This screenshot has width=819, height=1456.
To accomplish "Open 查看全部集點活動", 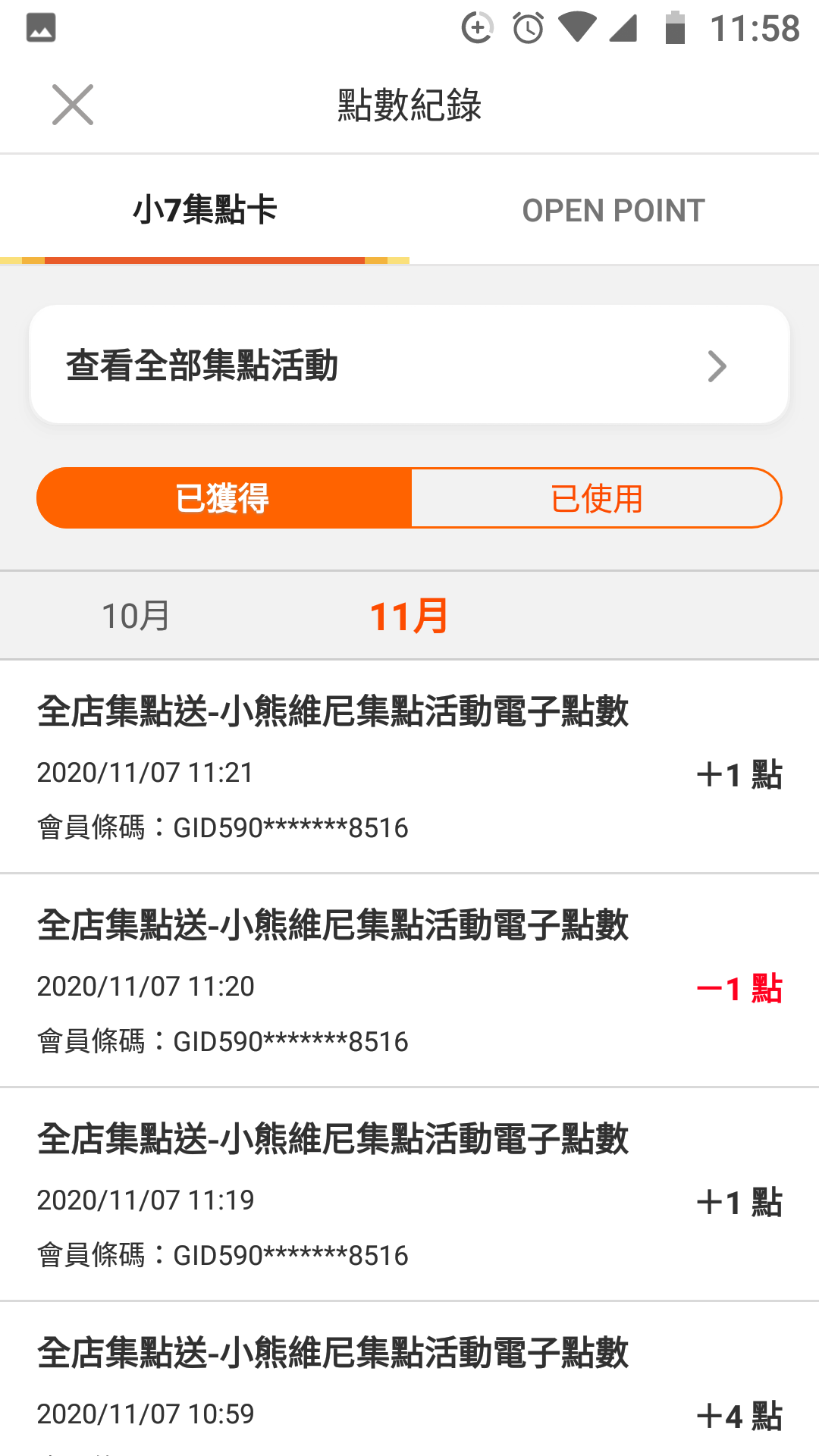I will pos(409,365).
